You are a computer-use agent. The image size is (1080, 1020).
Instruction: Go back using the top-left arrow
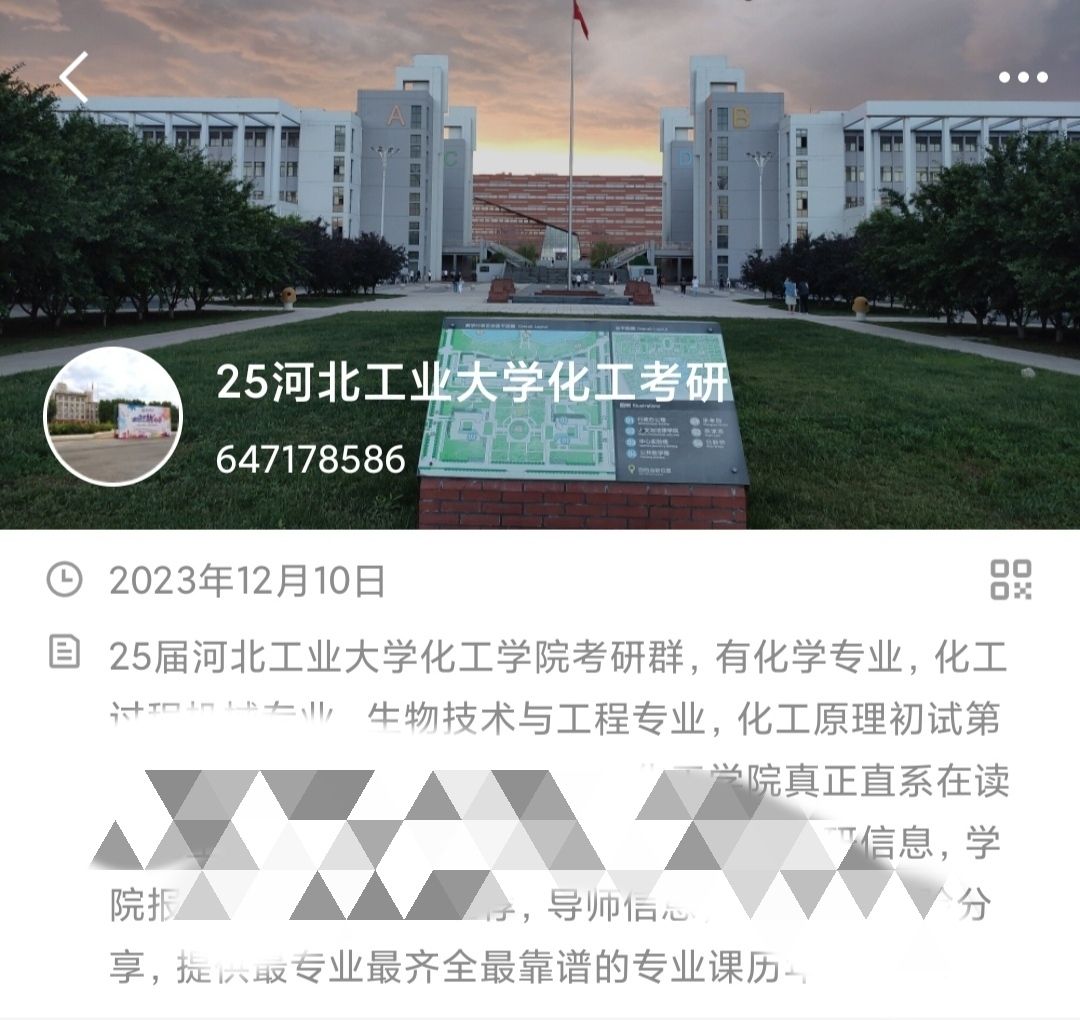(x=74, y=77)
